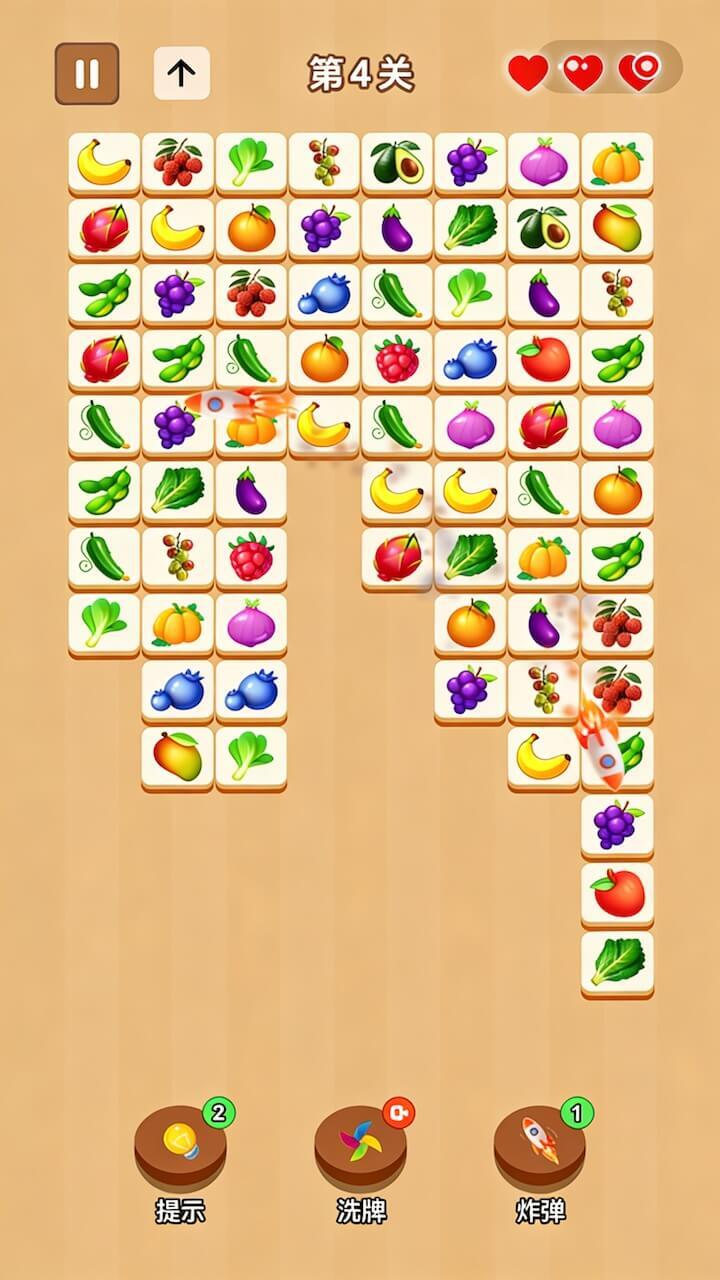Use the rocket bomb (炸弹)
The width and height of the screenshot is (720, 1280).
[540, 1147]
